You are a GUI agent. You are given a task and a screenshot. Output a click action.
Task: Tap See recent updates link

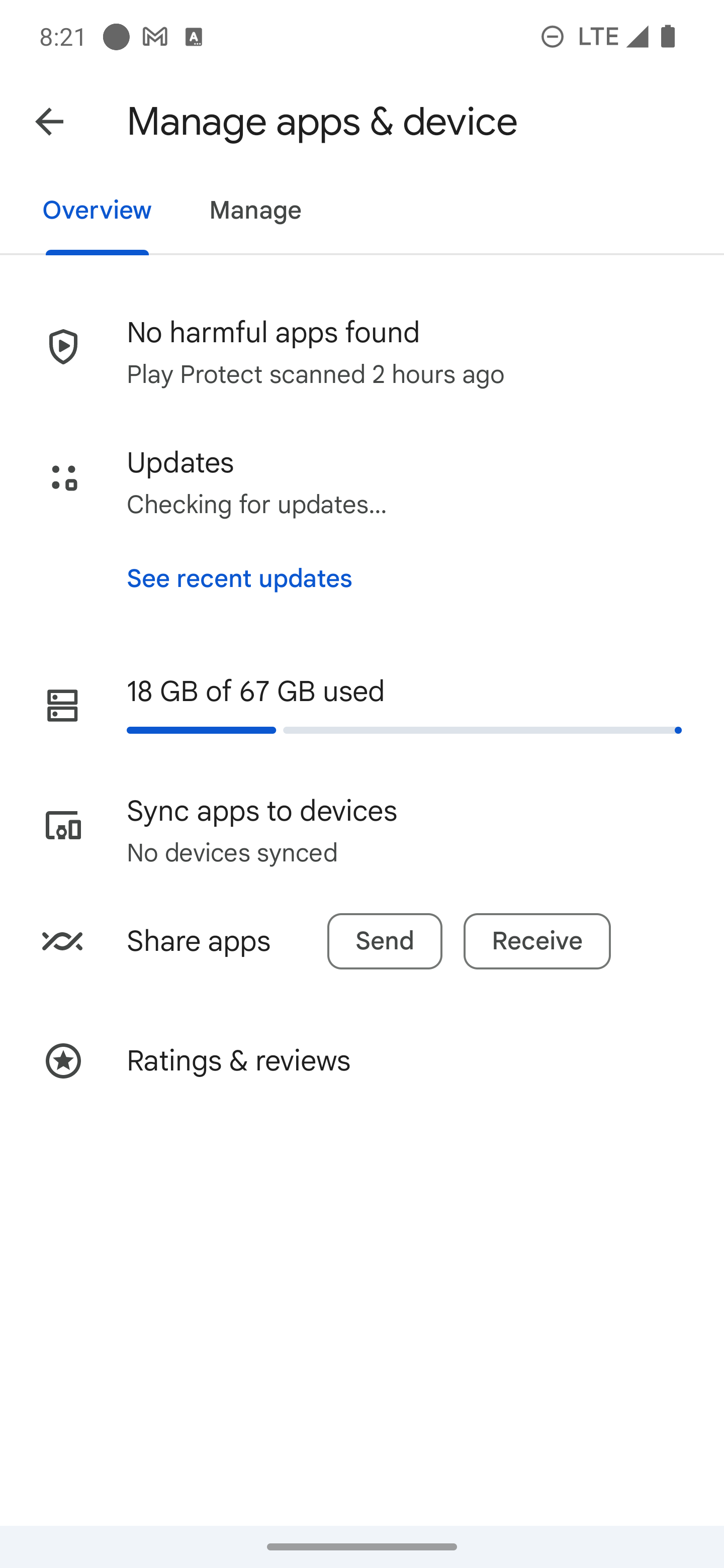pyautogui.click(x=239, y=578)
